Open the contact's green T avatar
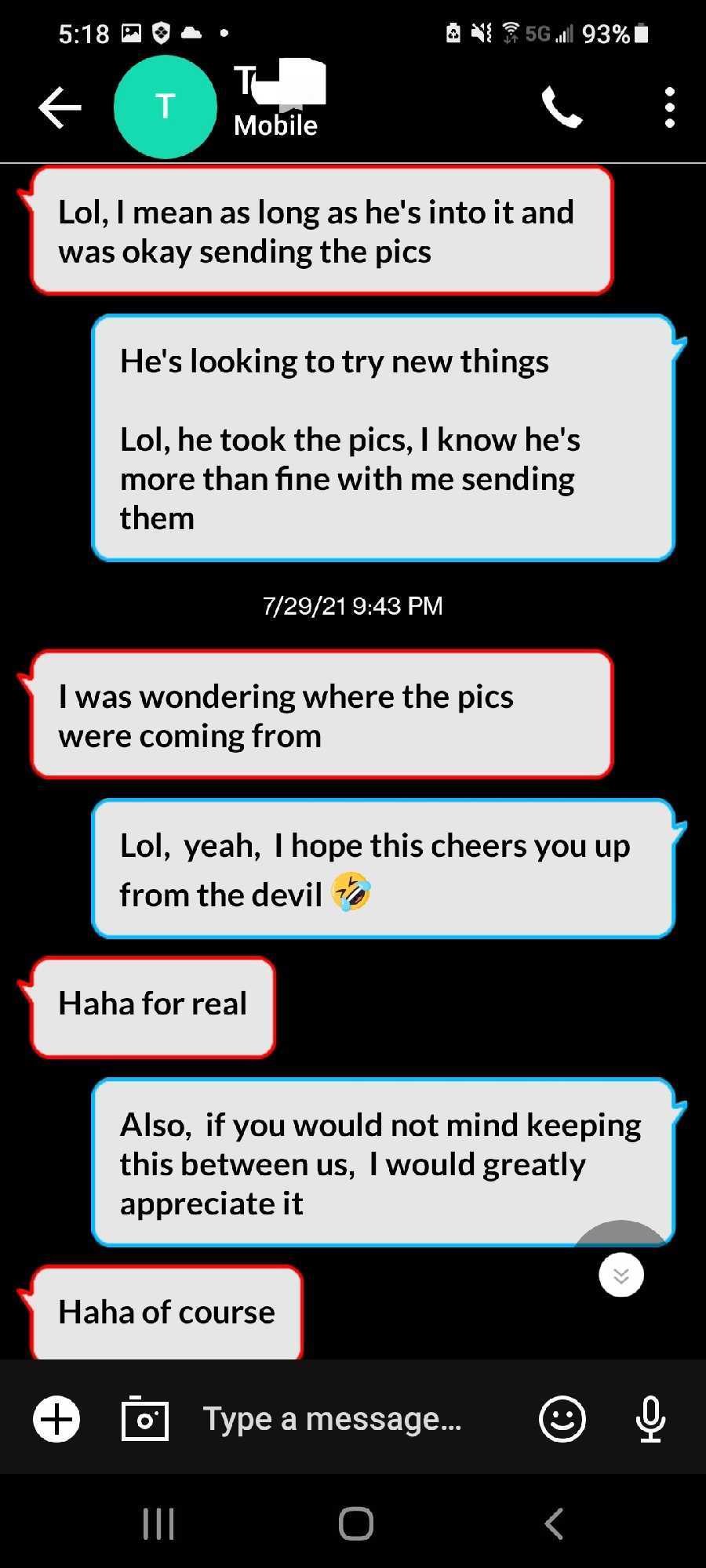Viewport: 706px width, 1568px height. (166, 107)
